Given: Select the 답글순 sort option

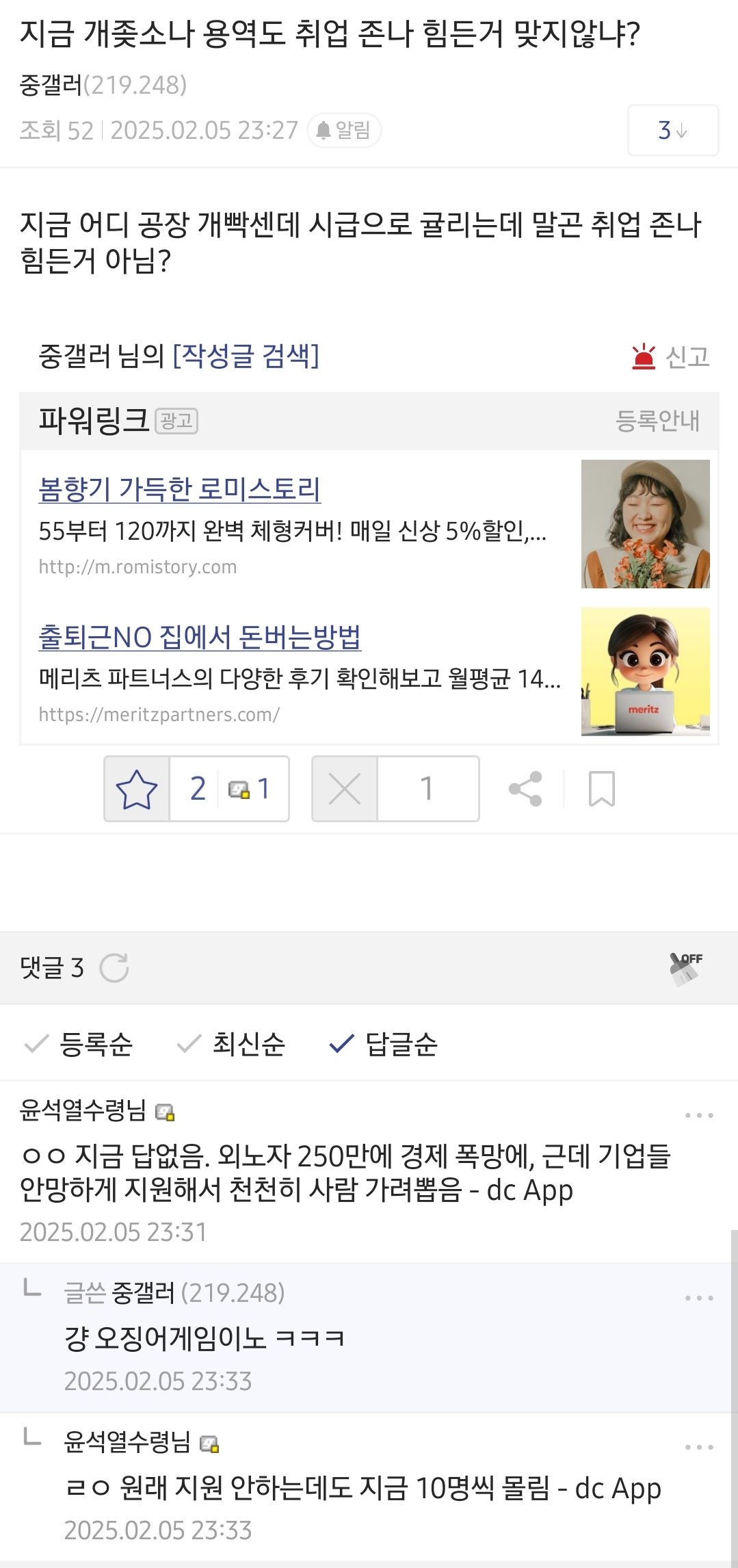Looking at the screenshot, I should 384,1044.
